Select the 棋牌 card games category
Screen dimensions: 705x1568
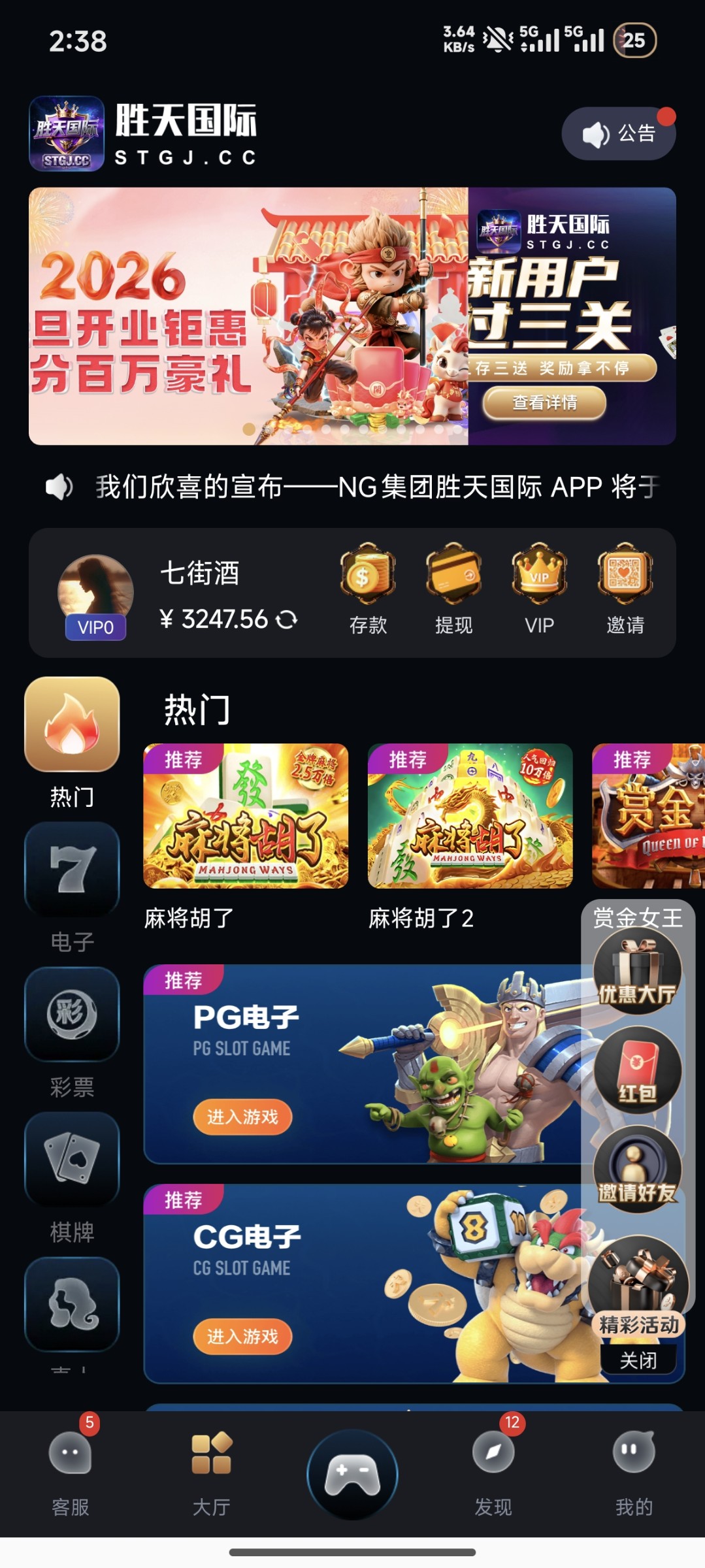click(72, 1176)
